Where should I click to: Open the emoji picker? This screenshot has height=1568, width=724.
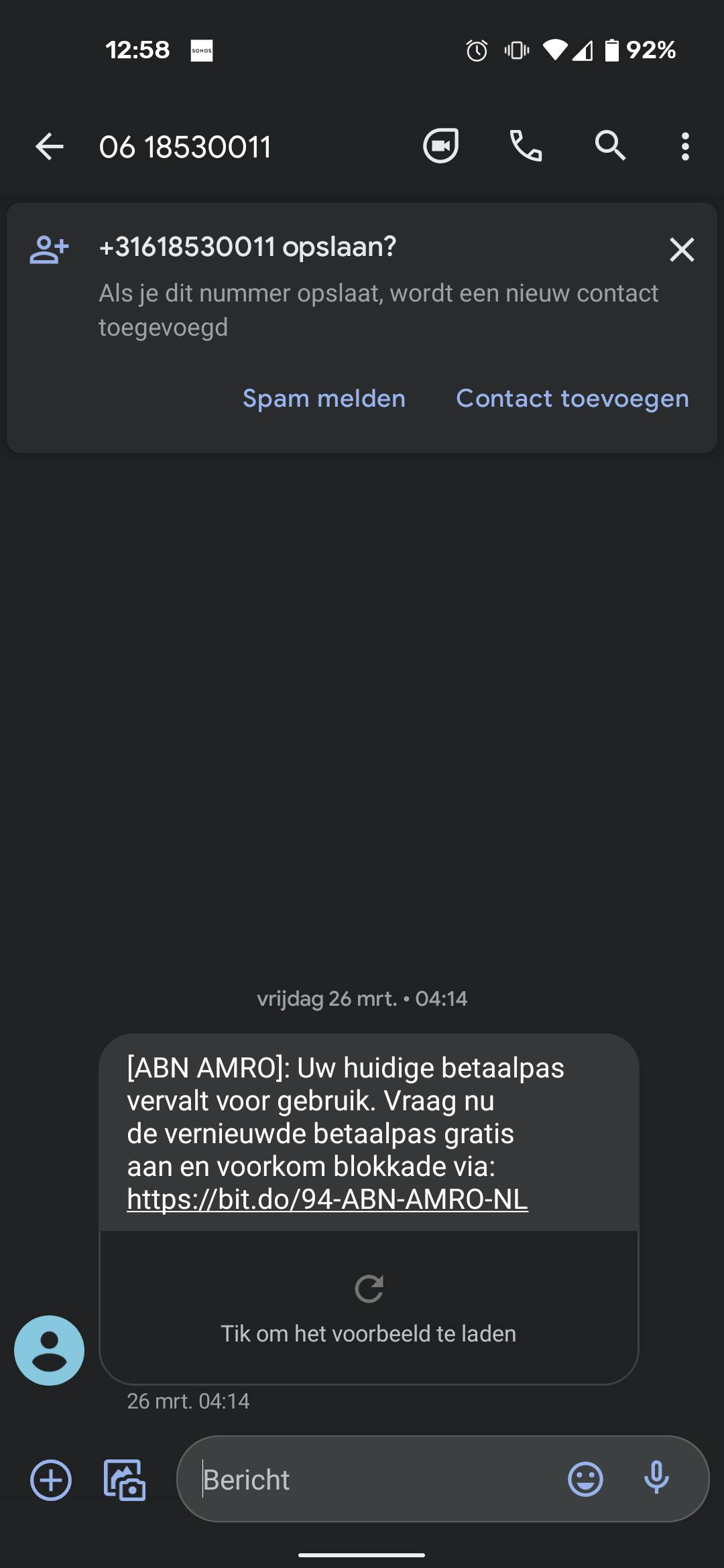point(585,1480)
